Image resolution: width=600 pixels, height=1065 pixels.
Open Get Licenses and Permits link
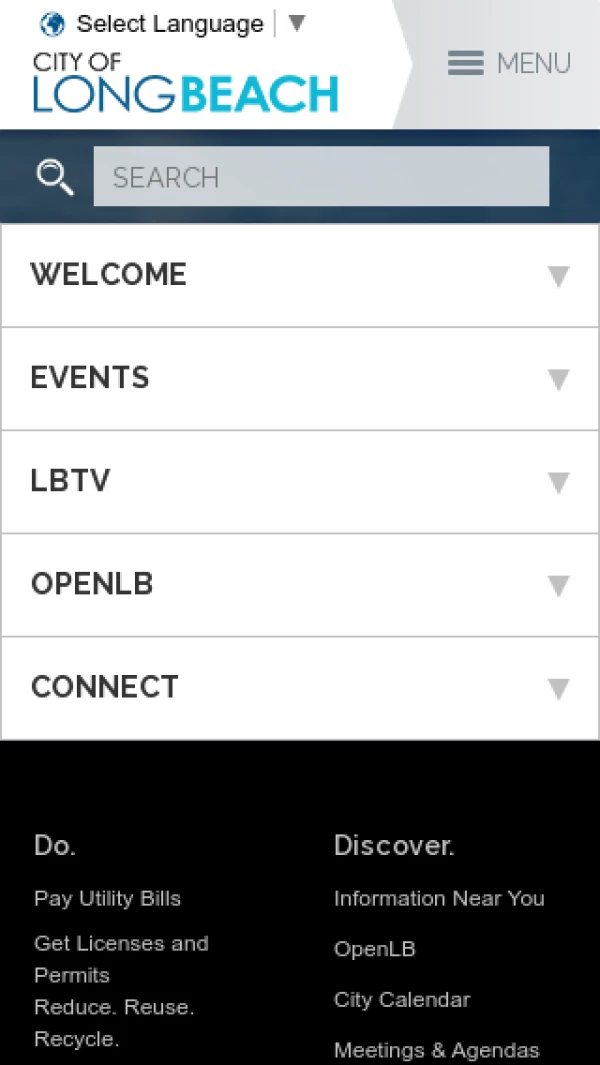(x=121, y=958)
